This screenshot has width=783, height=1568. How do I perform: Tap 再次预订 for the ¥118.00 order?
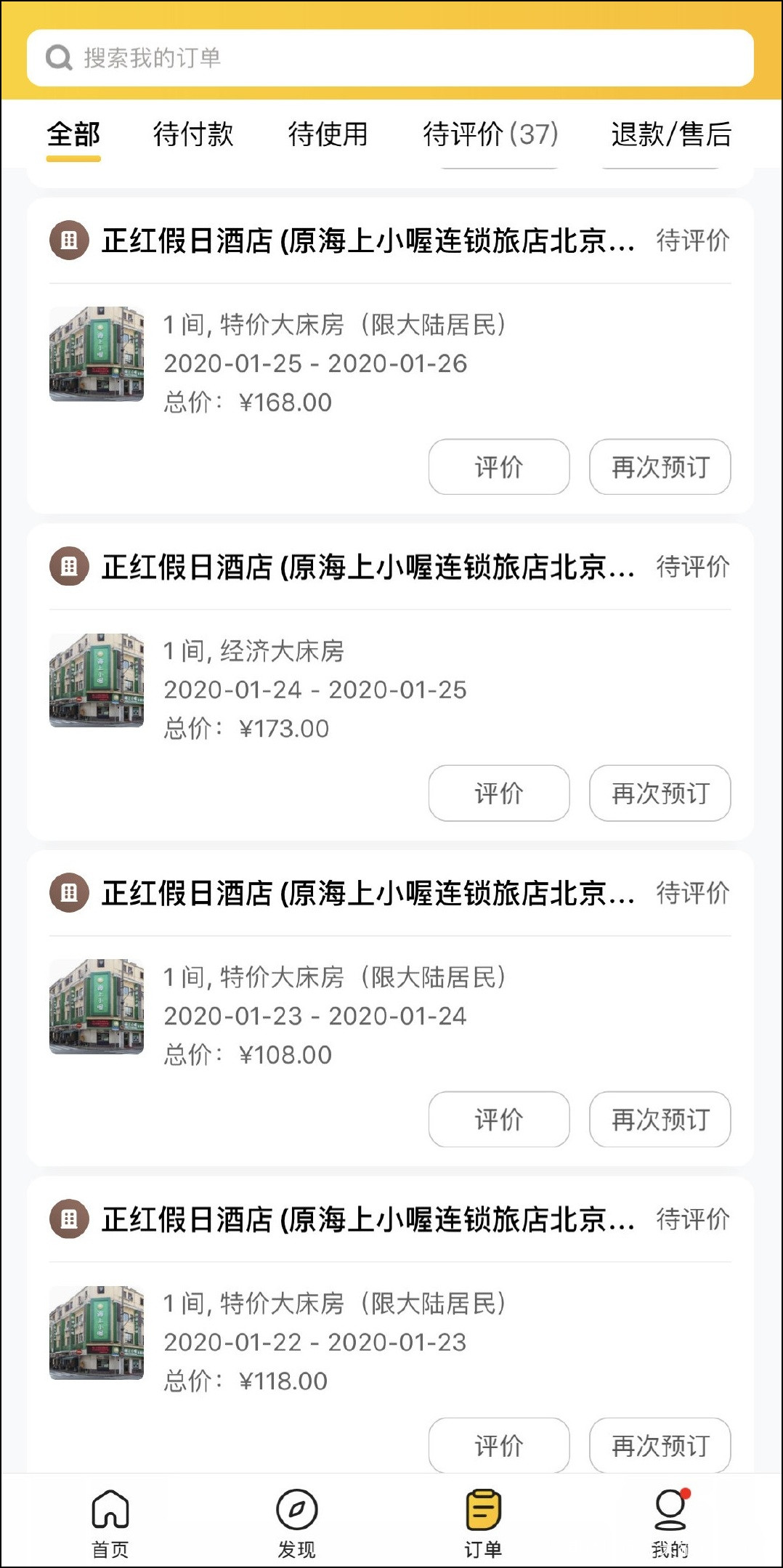tap(660, 1445)
